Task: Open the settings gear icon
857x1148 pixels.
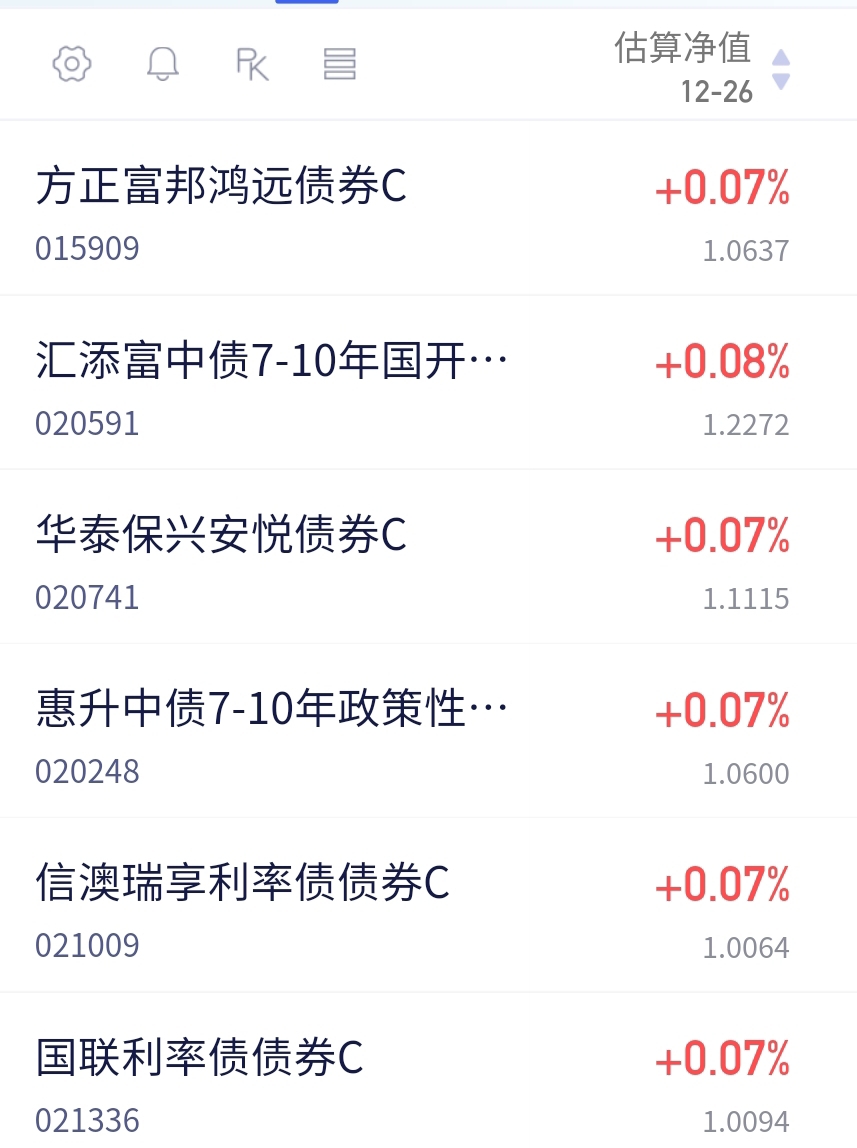Action: [72, 64]
